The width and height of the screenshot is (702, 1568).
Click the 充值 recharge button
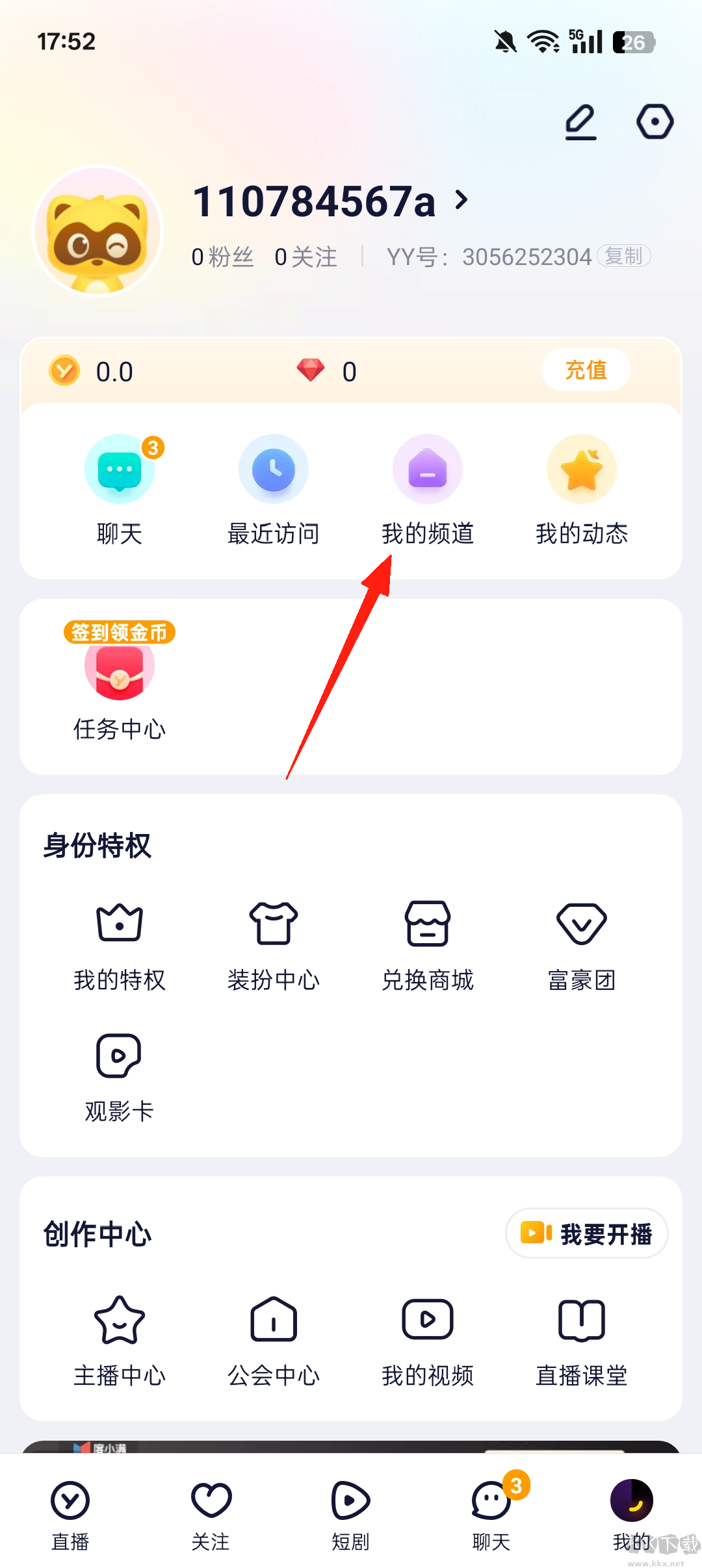584,370
